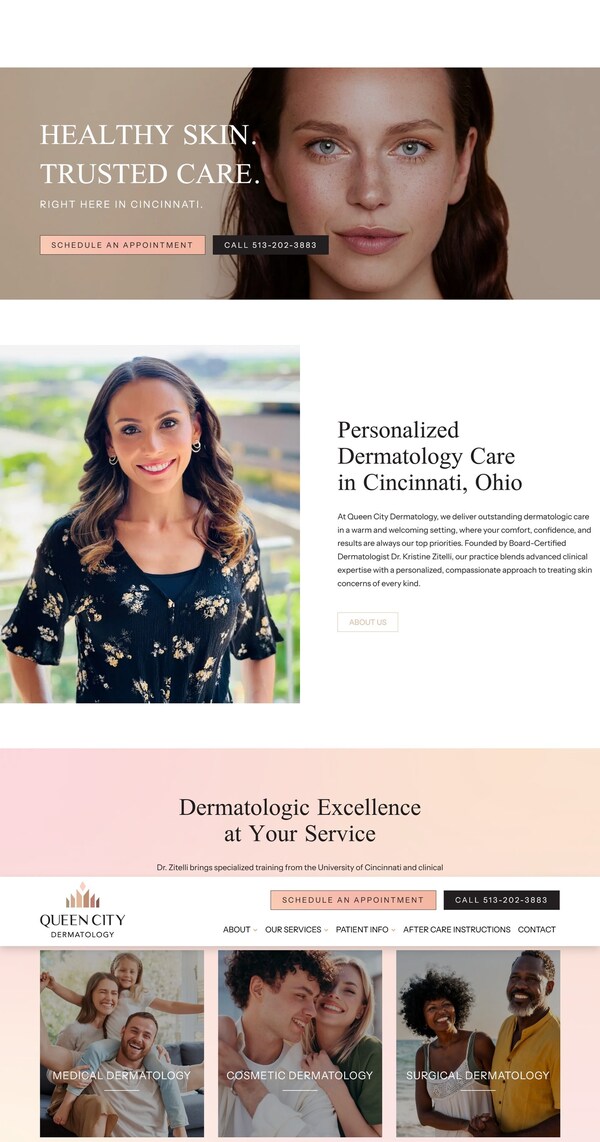Tap Schedule an Appointment in the navigation header

pyautogui.click(x=353, y=900)
